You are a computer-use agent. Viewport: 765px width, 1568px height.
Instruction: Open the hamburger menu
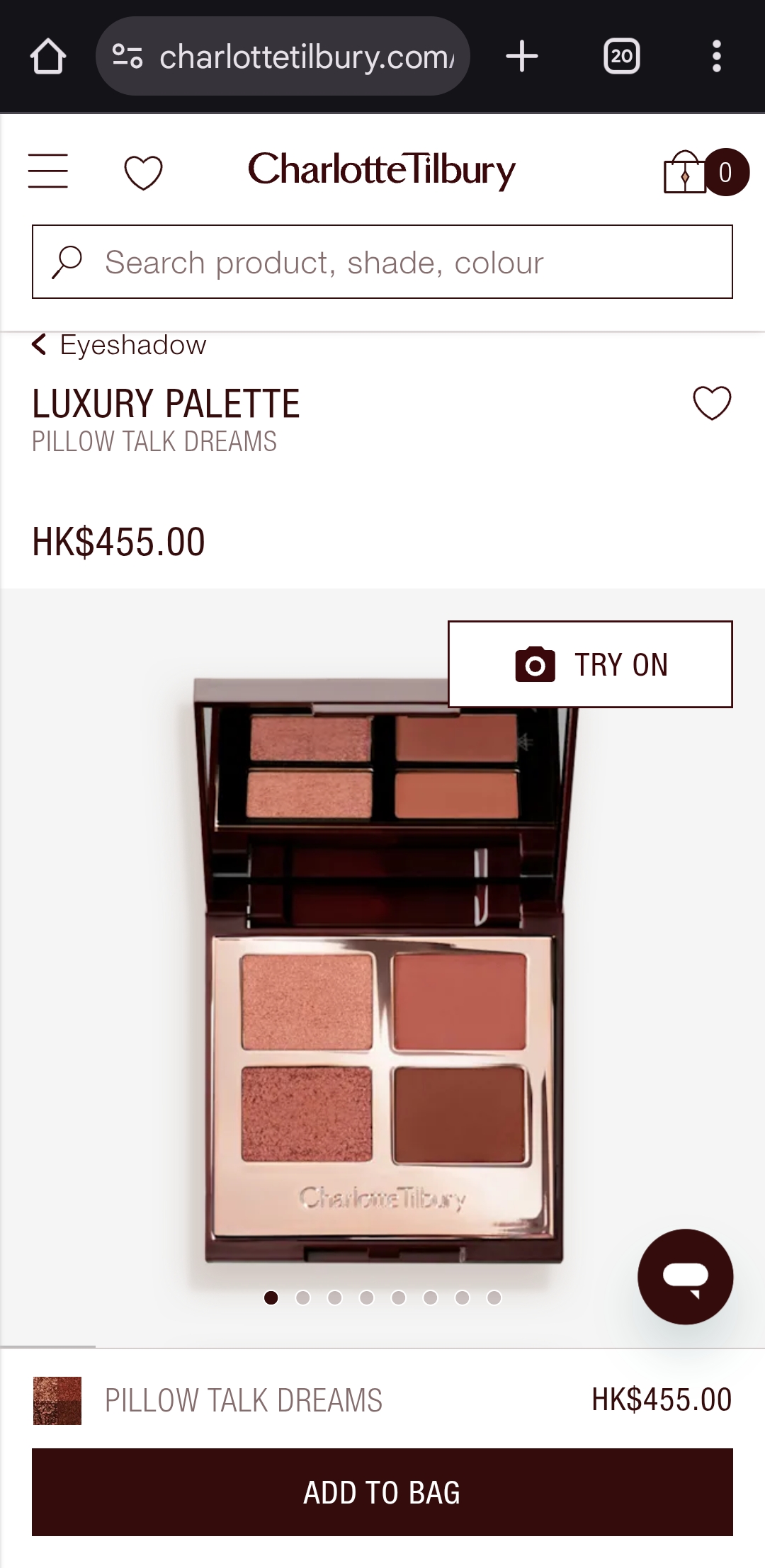tap(48, 171)
